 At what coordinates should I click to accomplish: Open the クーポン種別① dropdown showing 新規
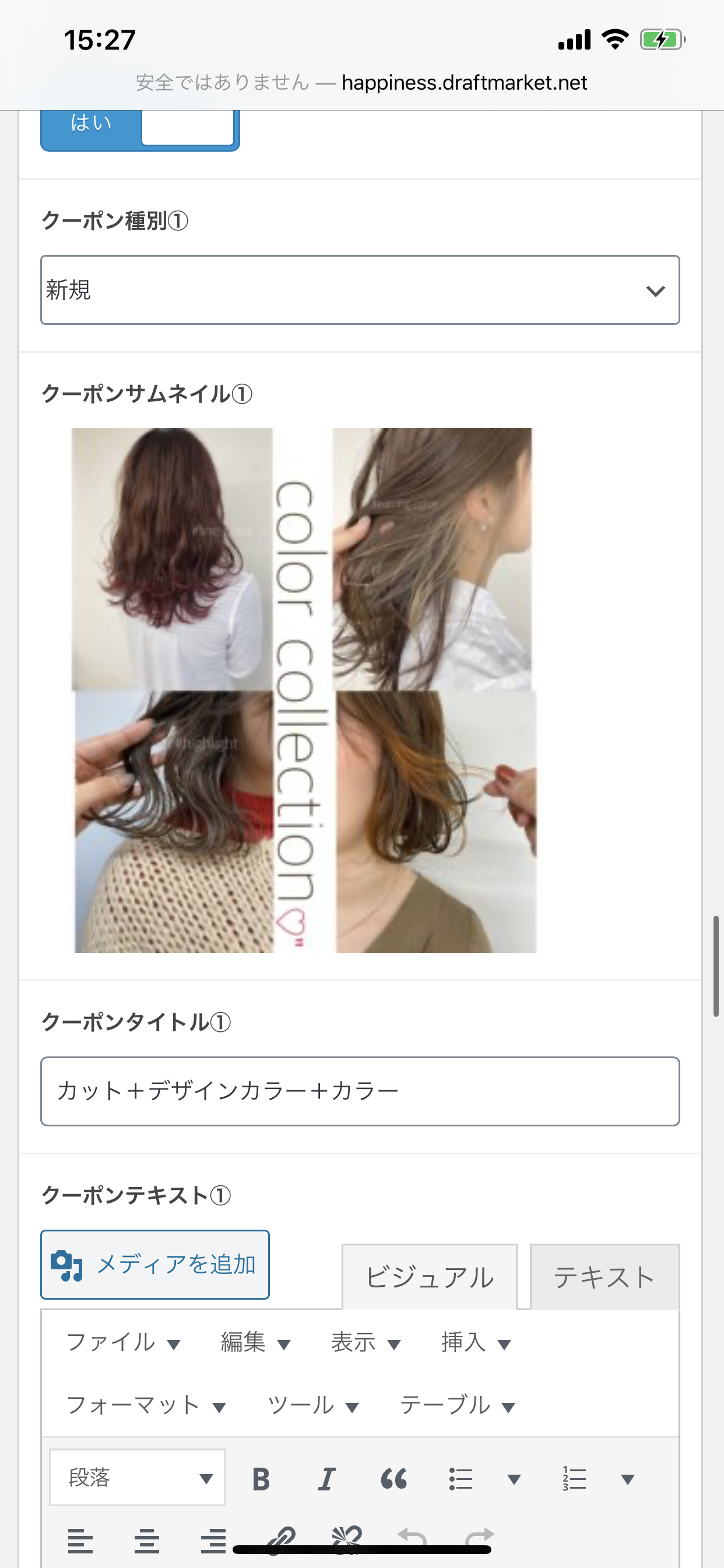(x=360, y=290)
